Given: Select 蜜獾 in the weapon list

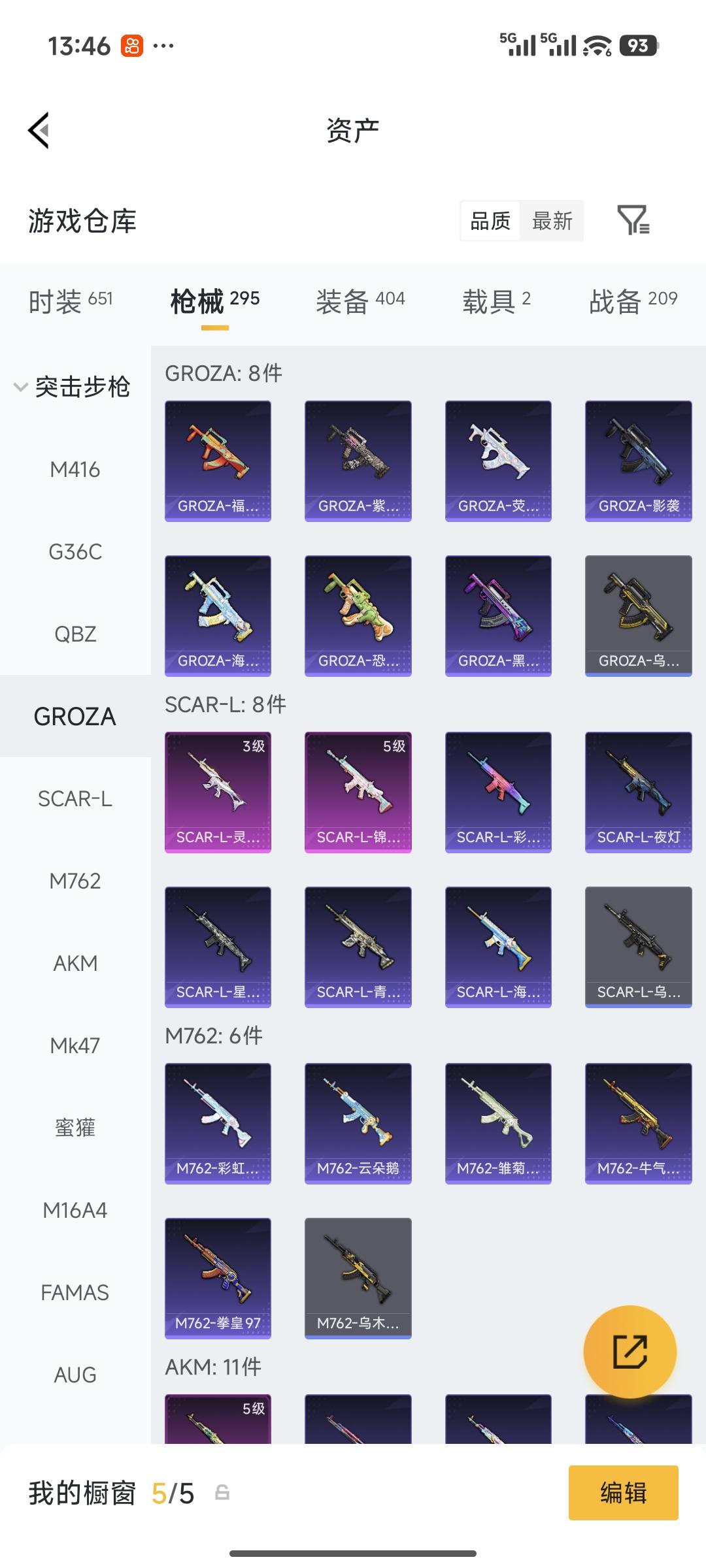Looking at the screenshot, I should pos(75,1128).
